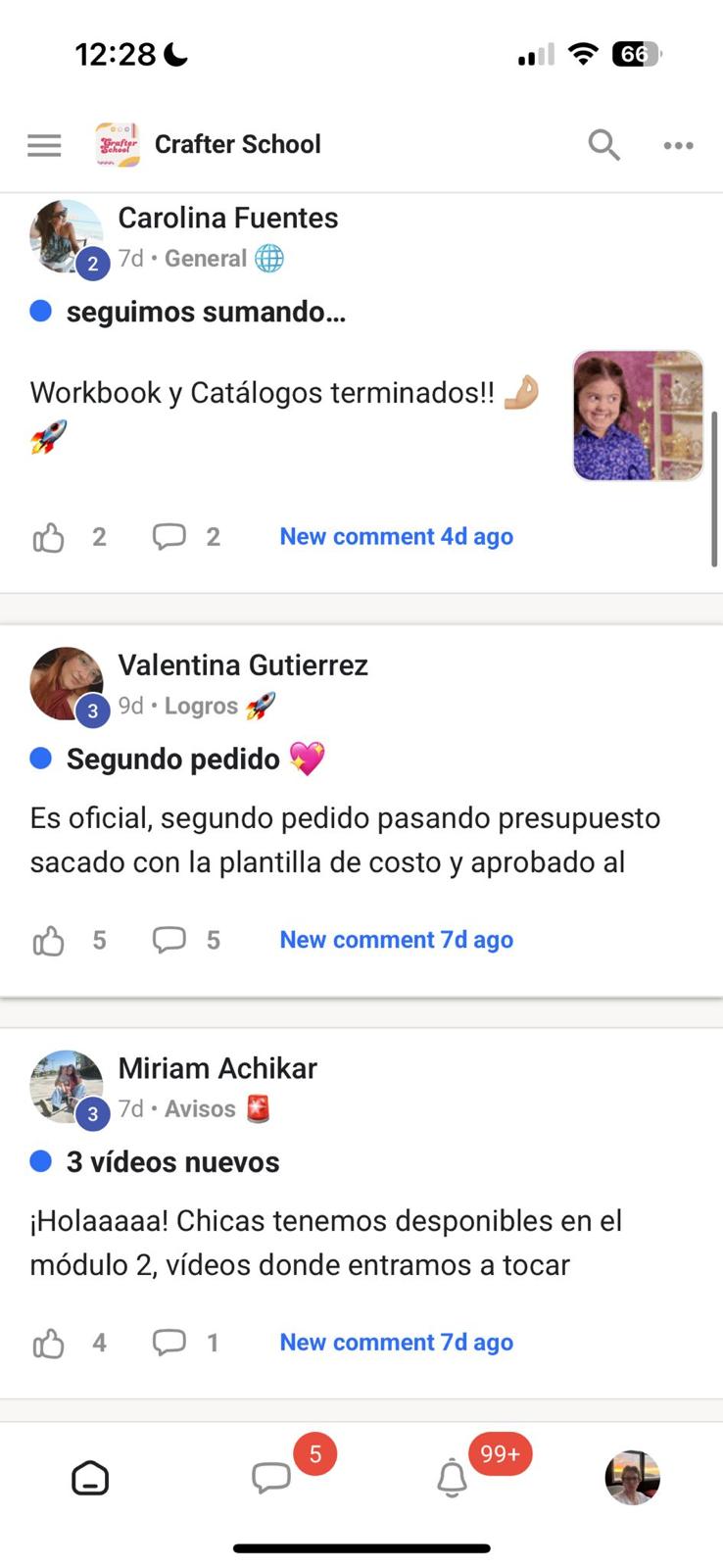723x1568 pixels.
Task: Open comments on 3 vídeos nuevos post
Action: pos(169,1342)
